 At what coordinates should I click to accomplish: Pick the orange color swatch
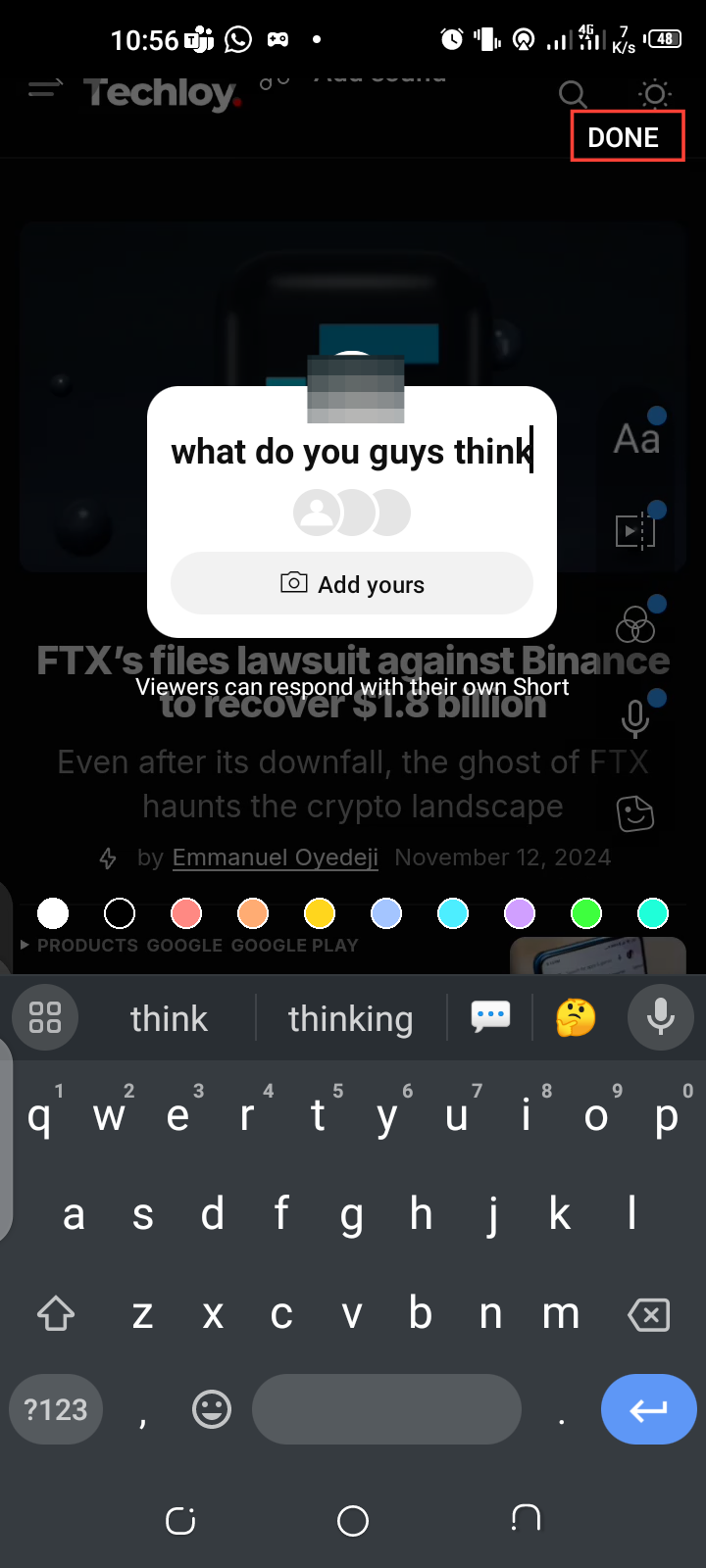click(253, 913)
